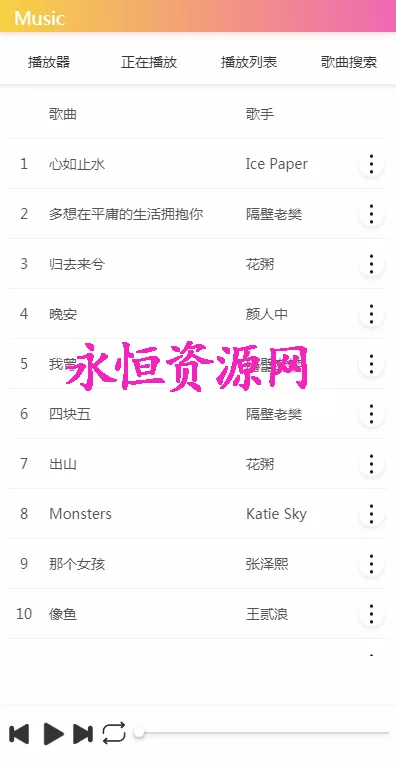Open the three-dot menu for 归去来兮
Image resolution: width=396 pixels, height=761 pixels.
[x=371, y=264]
